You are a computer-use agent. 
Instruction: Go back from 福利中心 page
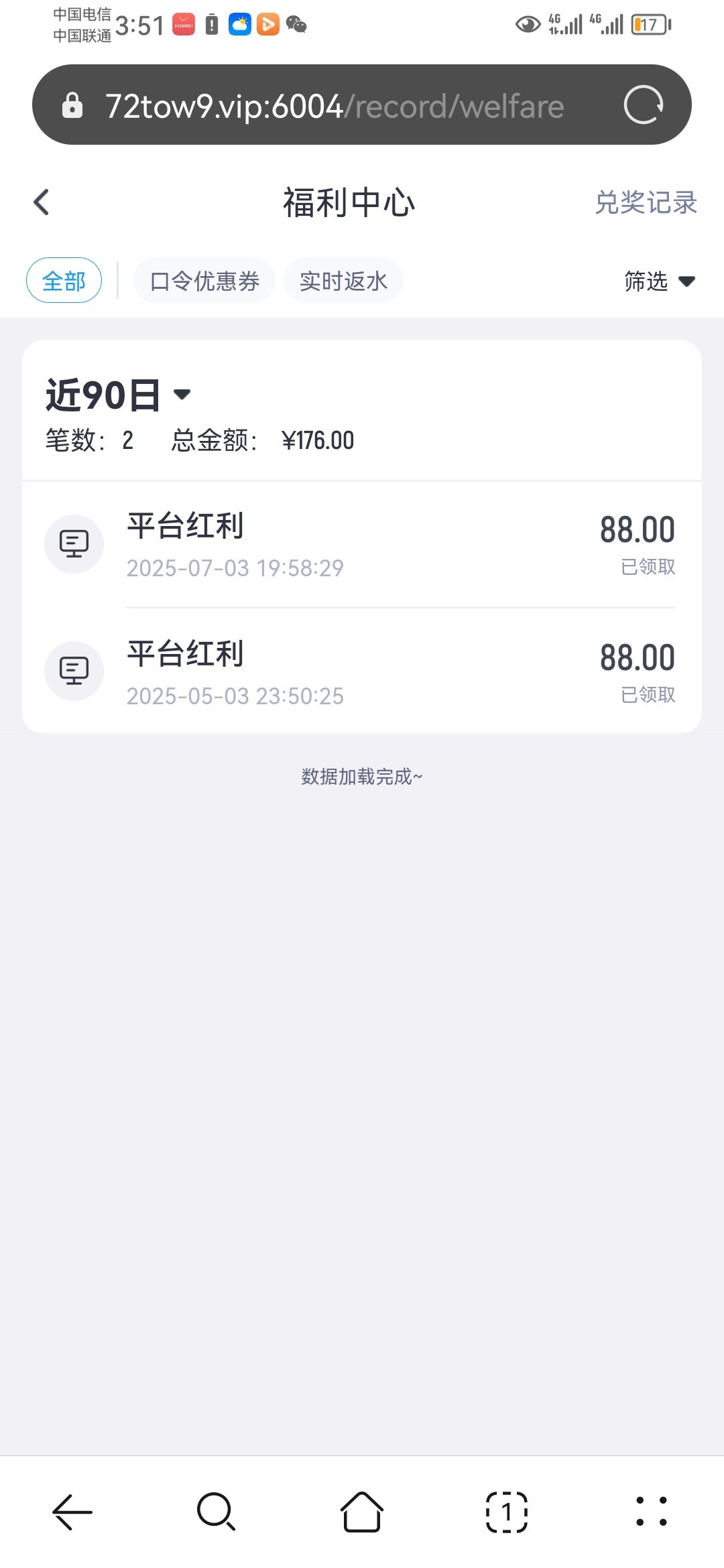42,202
